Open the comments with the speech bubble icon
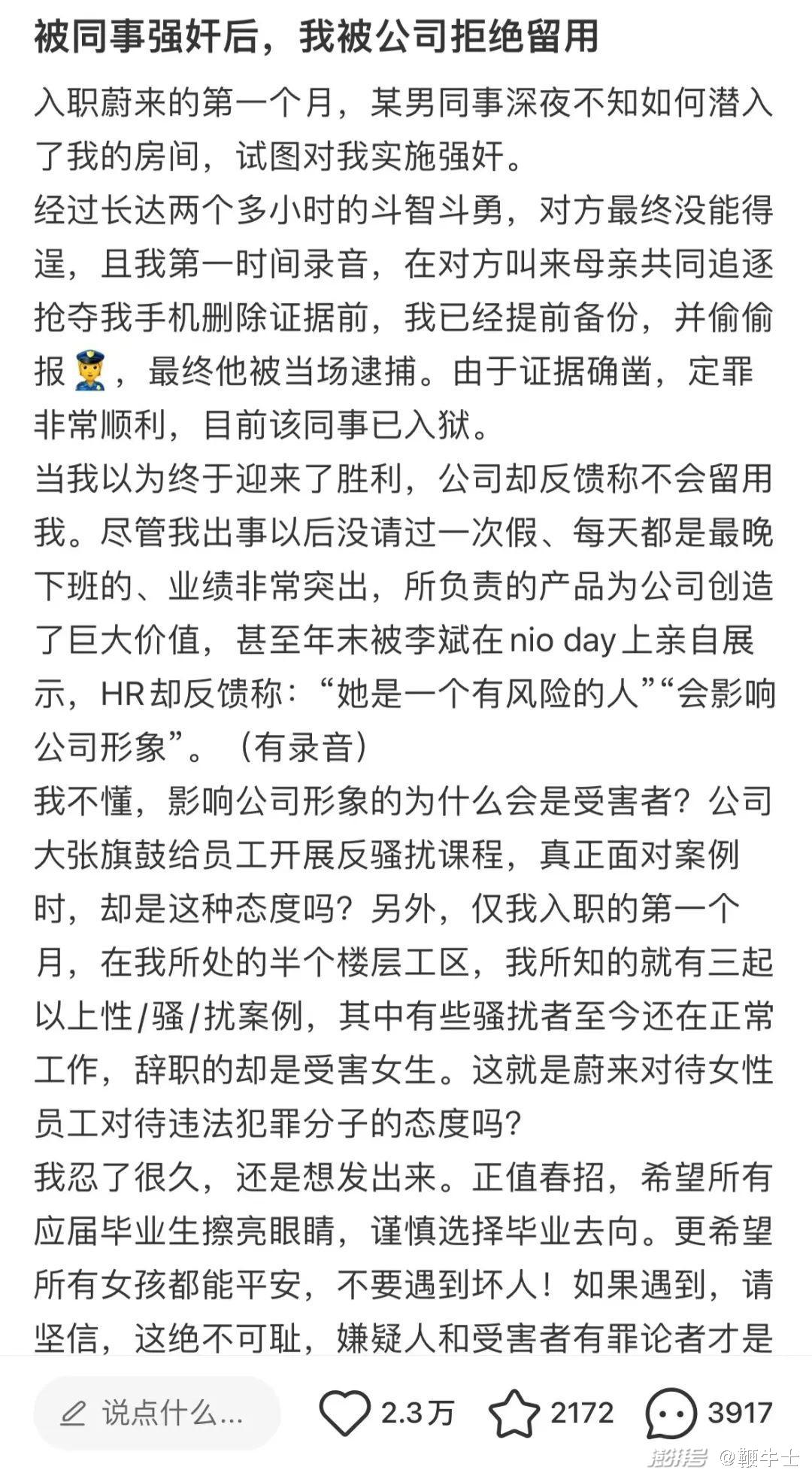The image size is (812, 1473). click(671, 1414)
